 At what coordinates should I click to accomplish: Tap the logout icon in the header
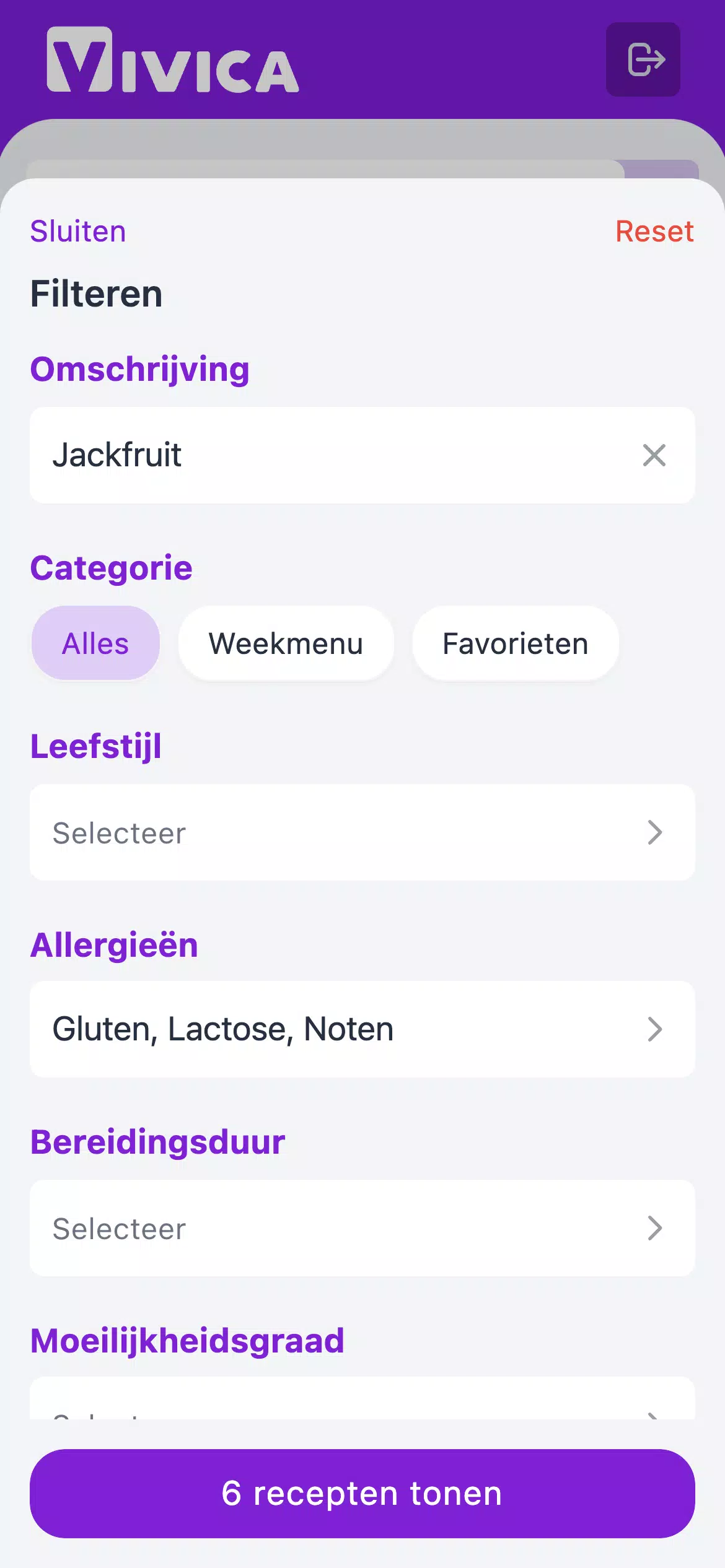tap(643, 59)
